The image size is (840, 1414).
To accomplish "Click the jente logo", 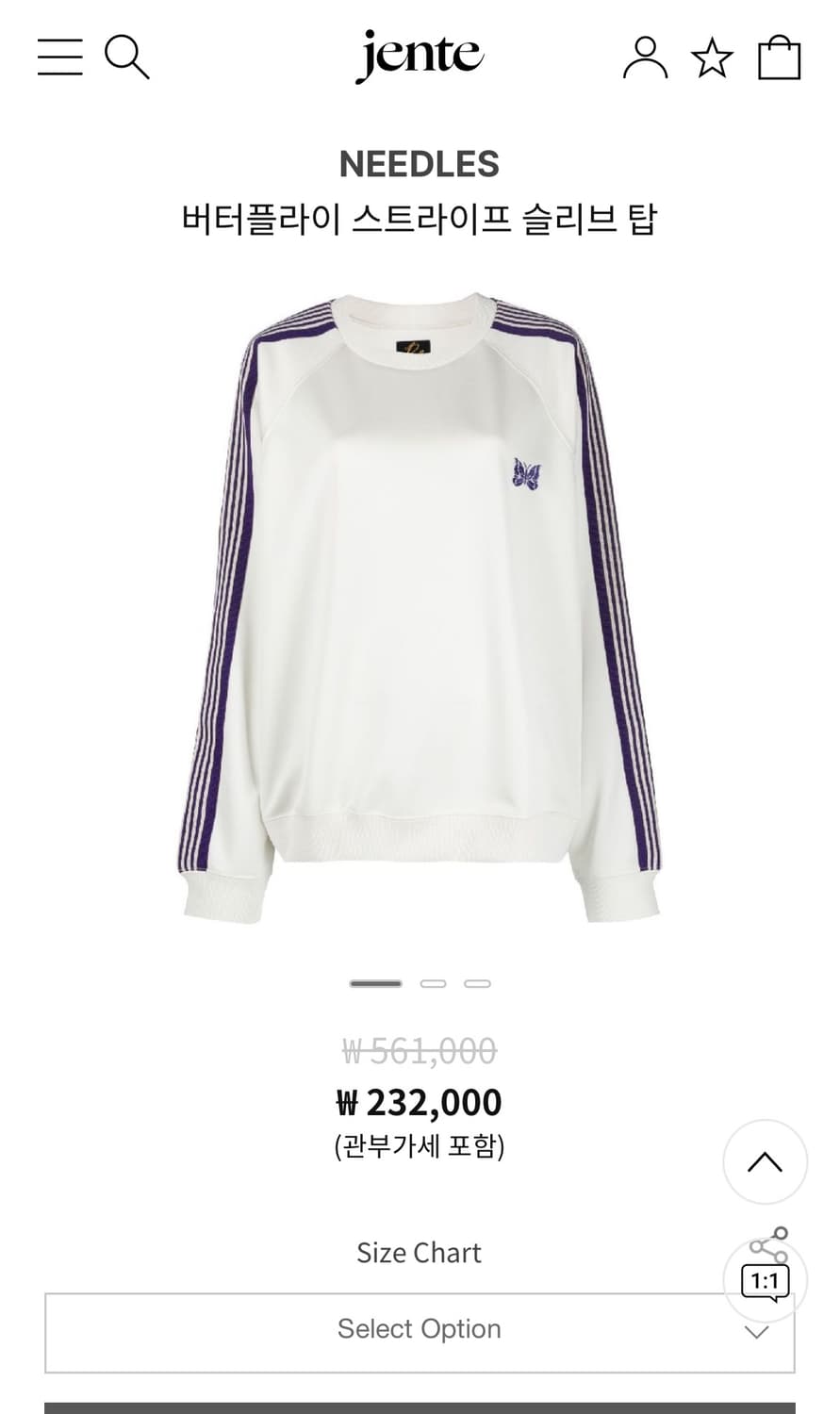I will (420, 57).
